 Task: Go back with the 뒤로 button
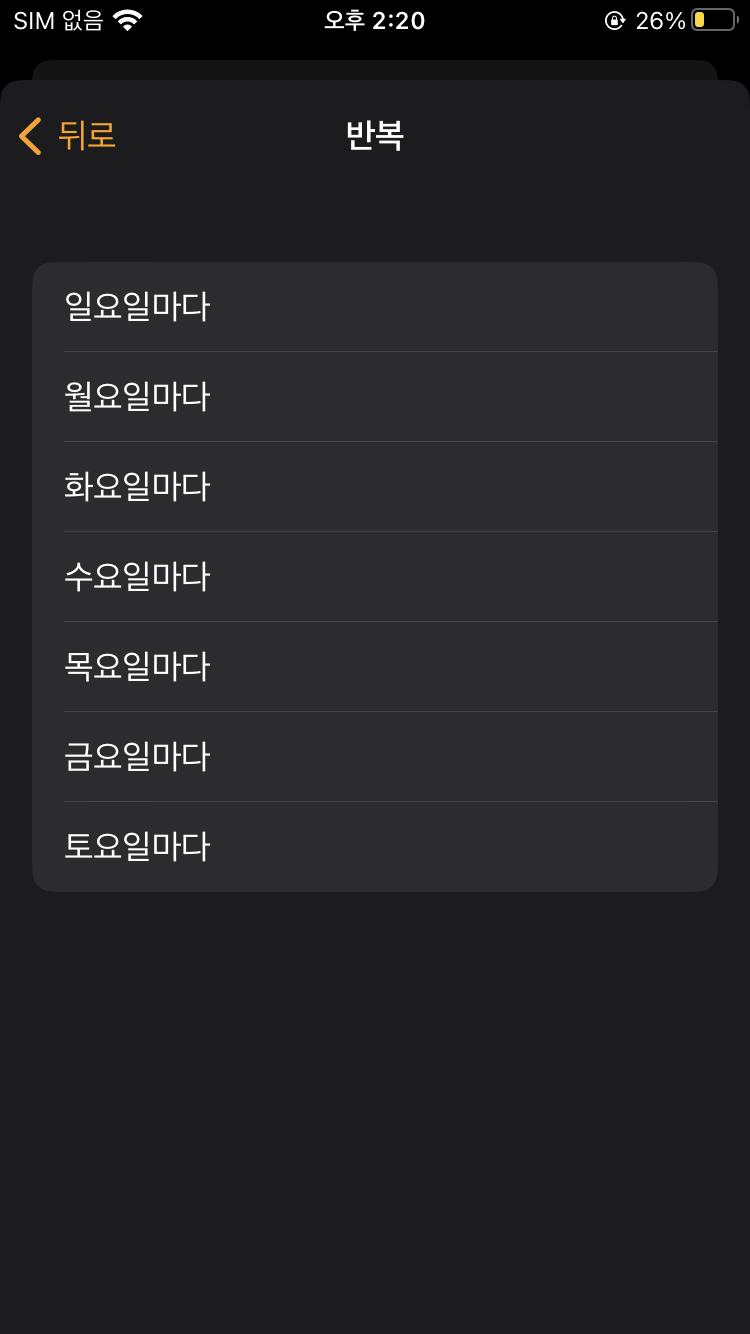tap(67, 135)
